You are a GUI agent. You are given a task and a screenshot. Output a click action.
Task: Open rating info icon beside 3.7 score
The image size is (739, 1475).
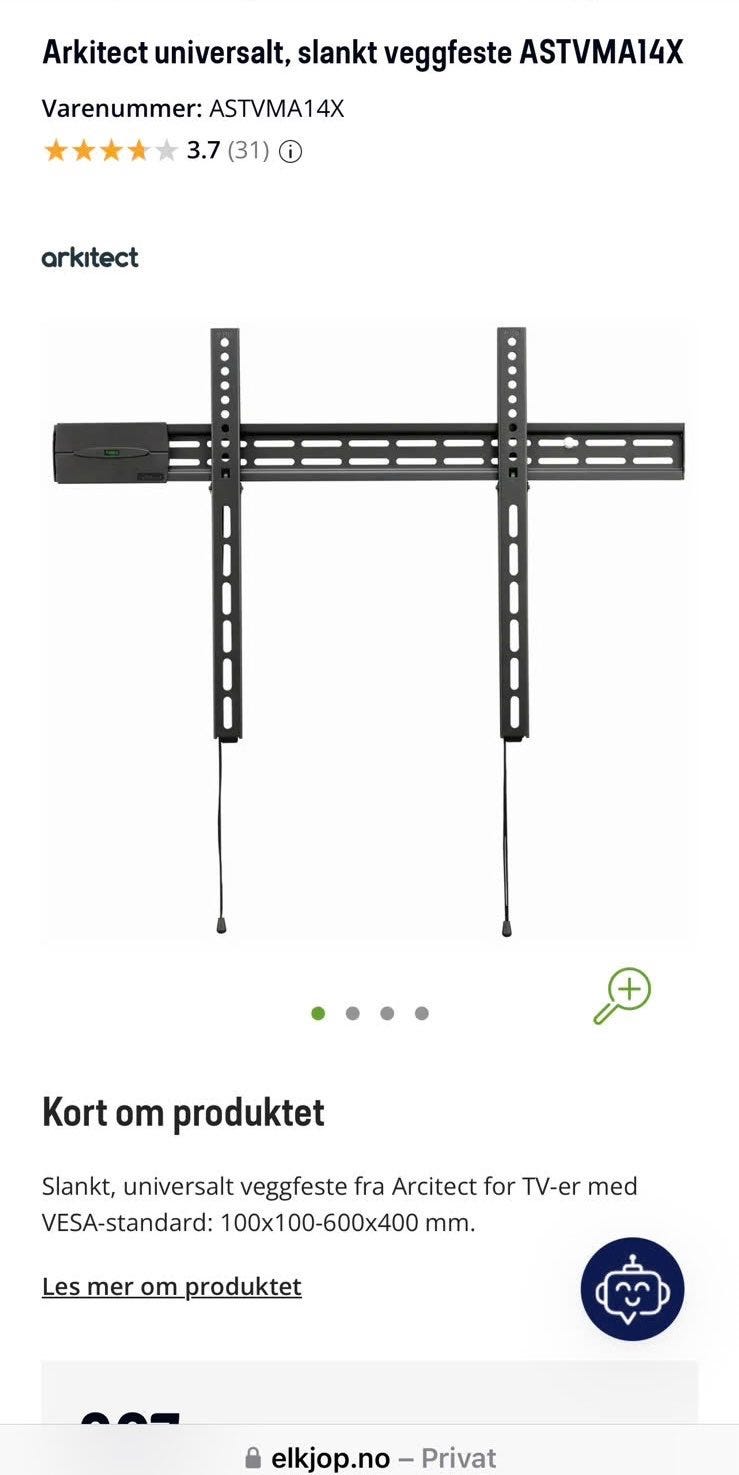click(290, 152)
